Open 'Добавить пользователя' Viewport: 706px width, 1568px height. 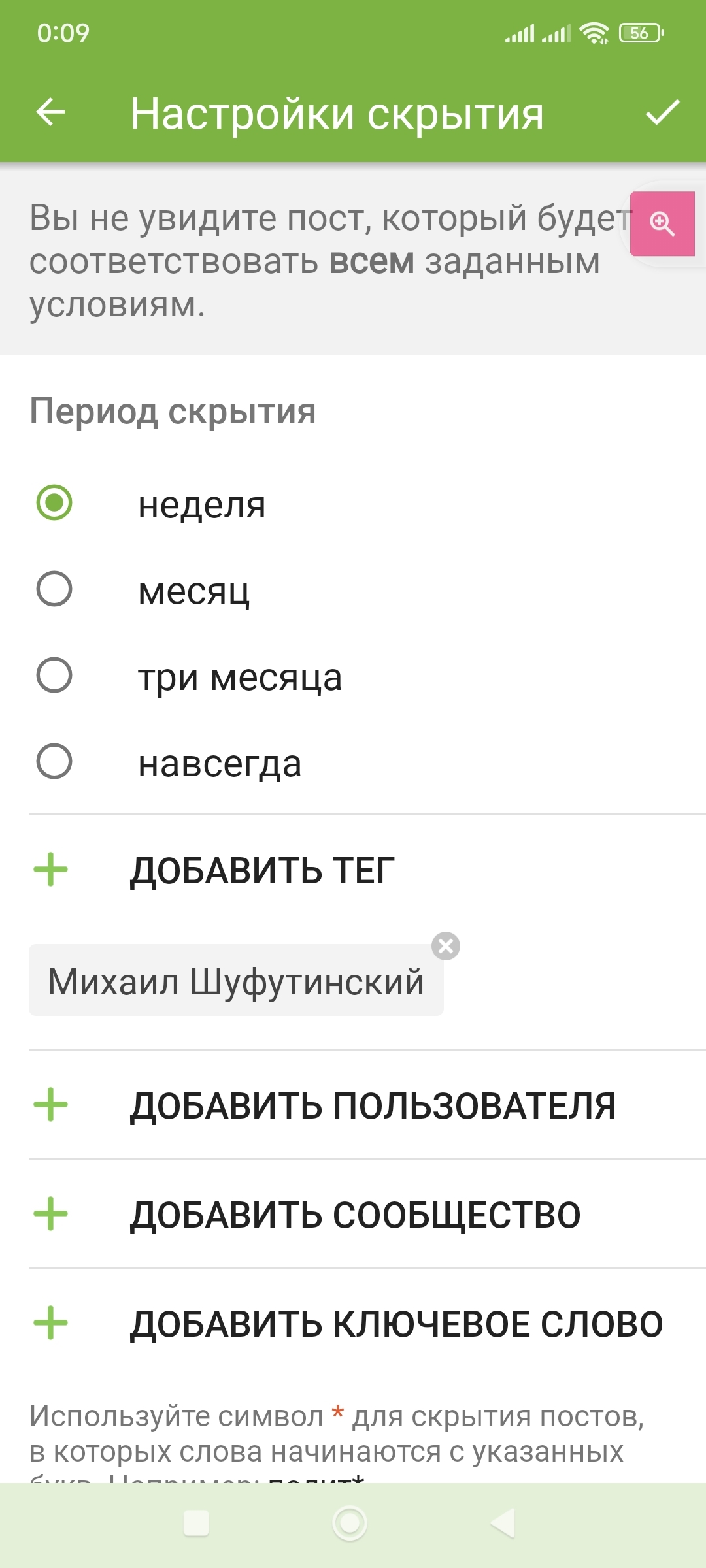(373, 1105)
